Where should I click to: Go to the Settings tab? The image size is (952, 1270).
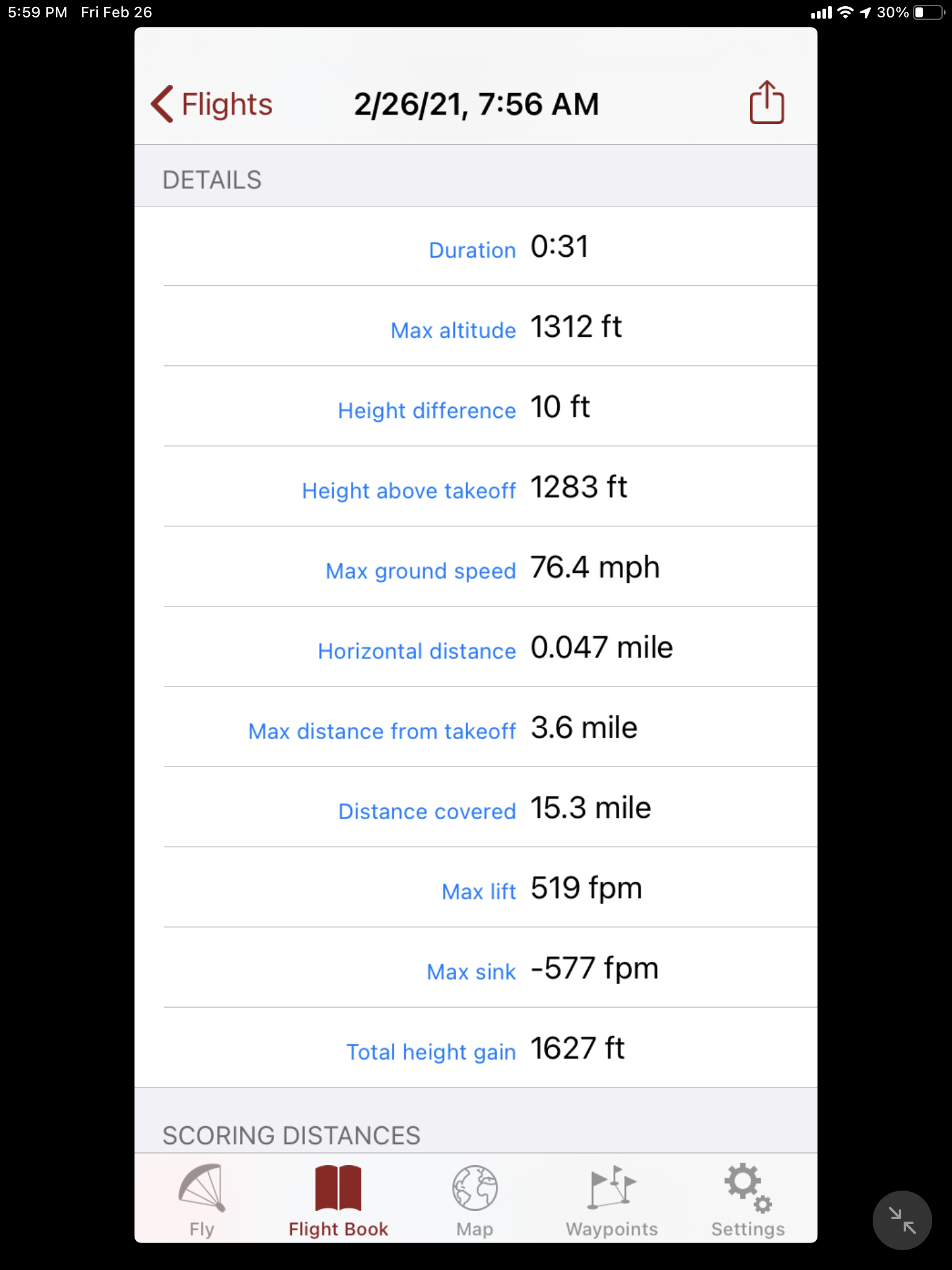tap(748, 1200)
